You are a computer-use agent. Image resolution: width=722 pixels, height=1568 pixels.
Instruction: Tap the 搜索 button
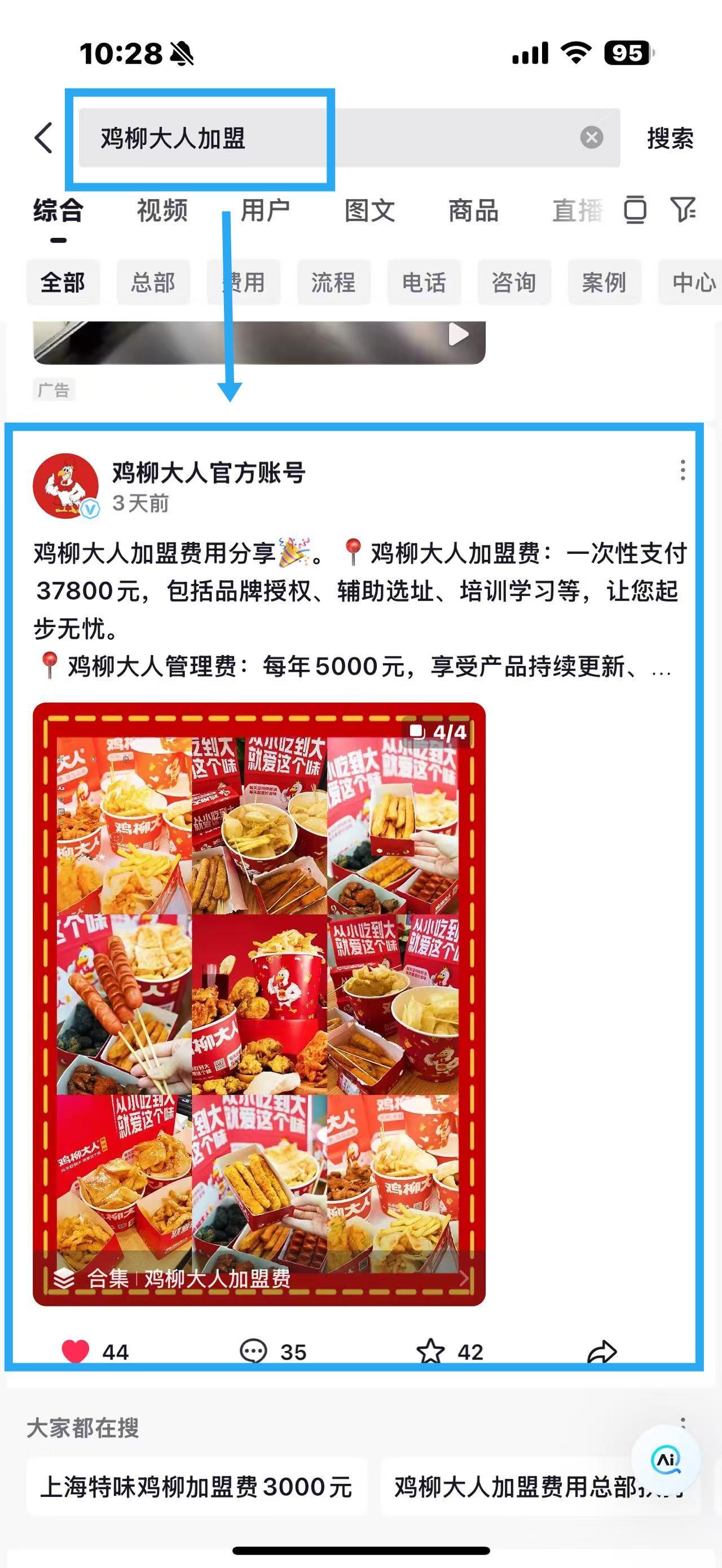pyautogui.click(x=670, y=139)
